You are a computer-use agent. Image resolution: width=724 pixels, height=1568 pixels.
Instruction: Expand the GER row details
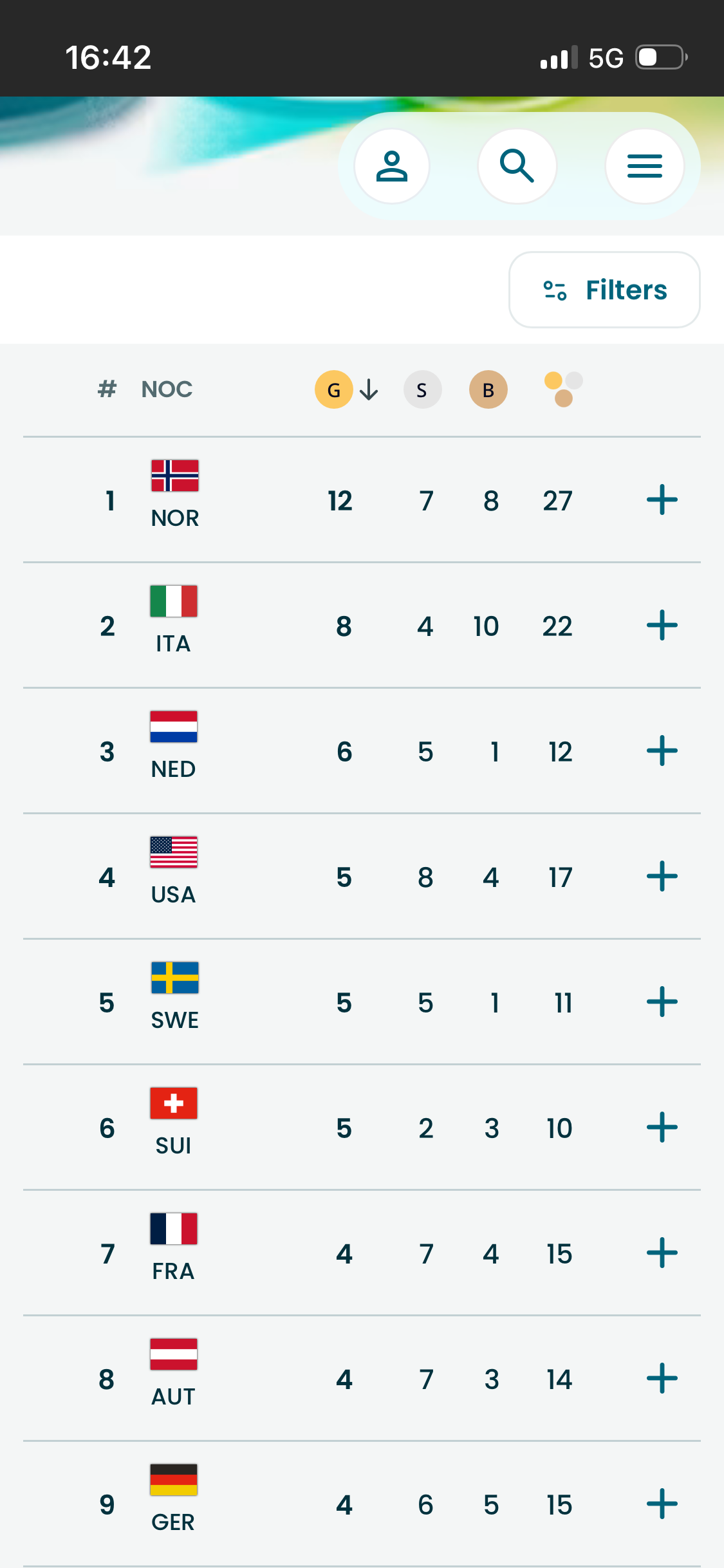pyautogui.click(x=662, y=1504)
